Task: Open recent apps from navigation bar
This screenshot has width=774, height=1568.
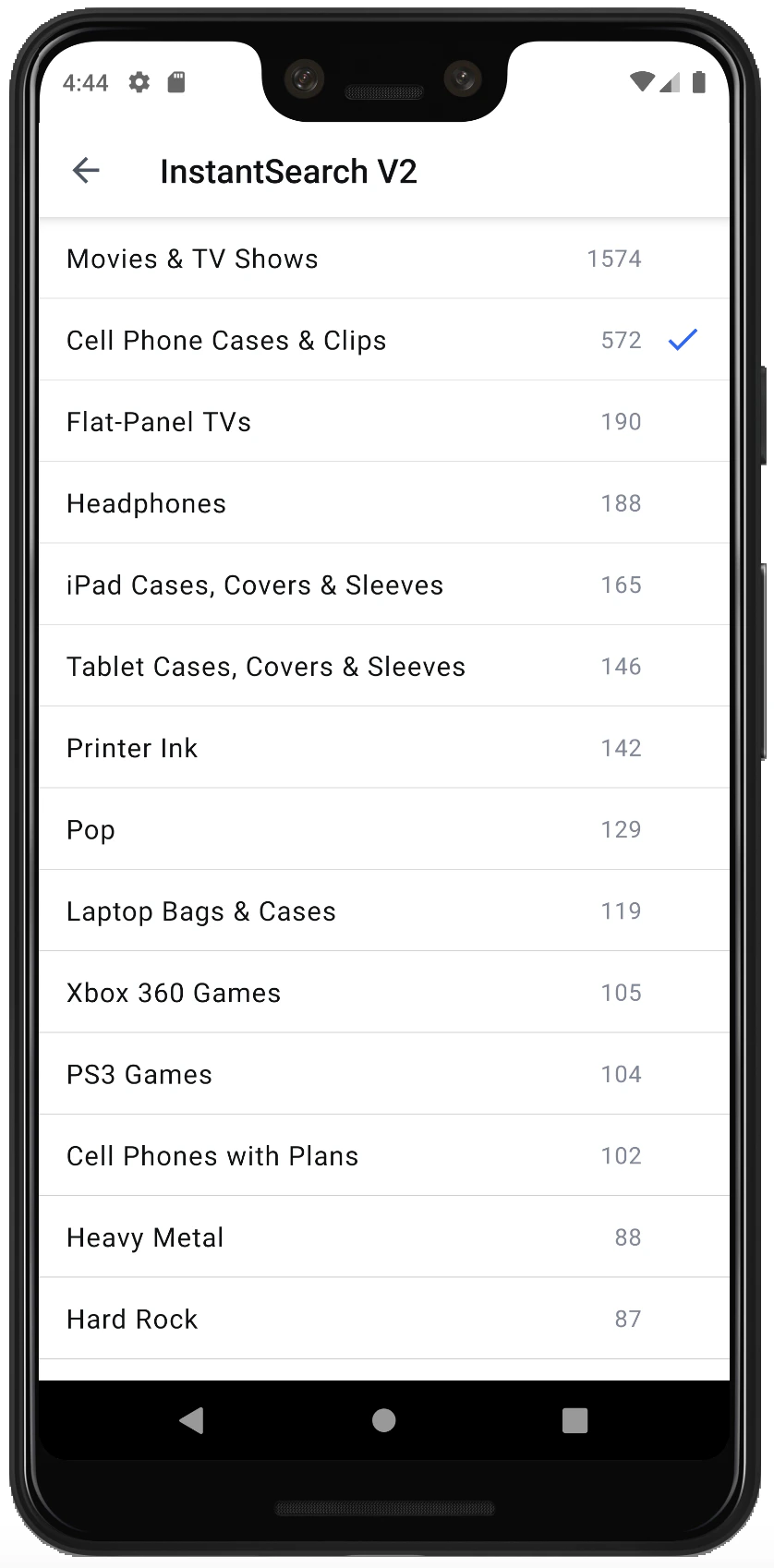Action: coord(574,1420)
